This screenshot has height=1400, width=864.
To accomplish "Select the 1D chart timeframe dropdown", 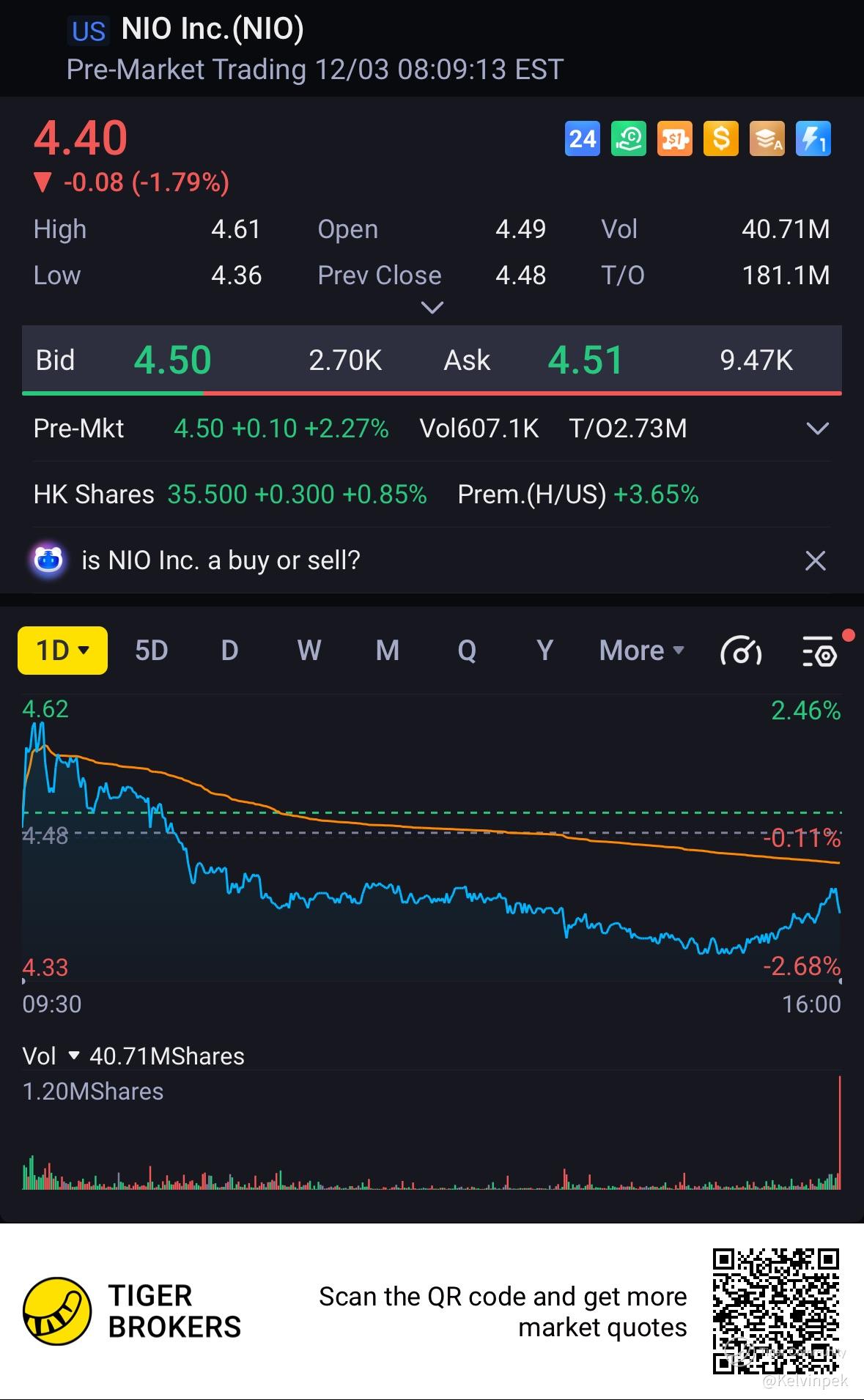I will coord(62,651).
